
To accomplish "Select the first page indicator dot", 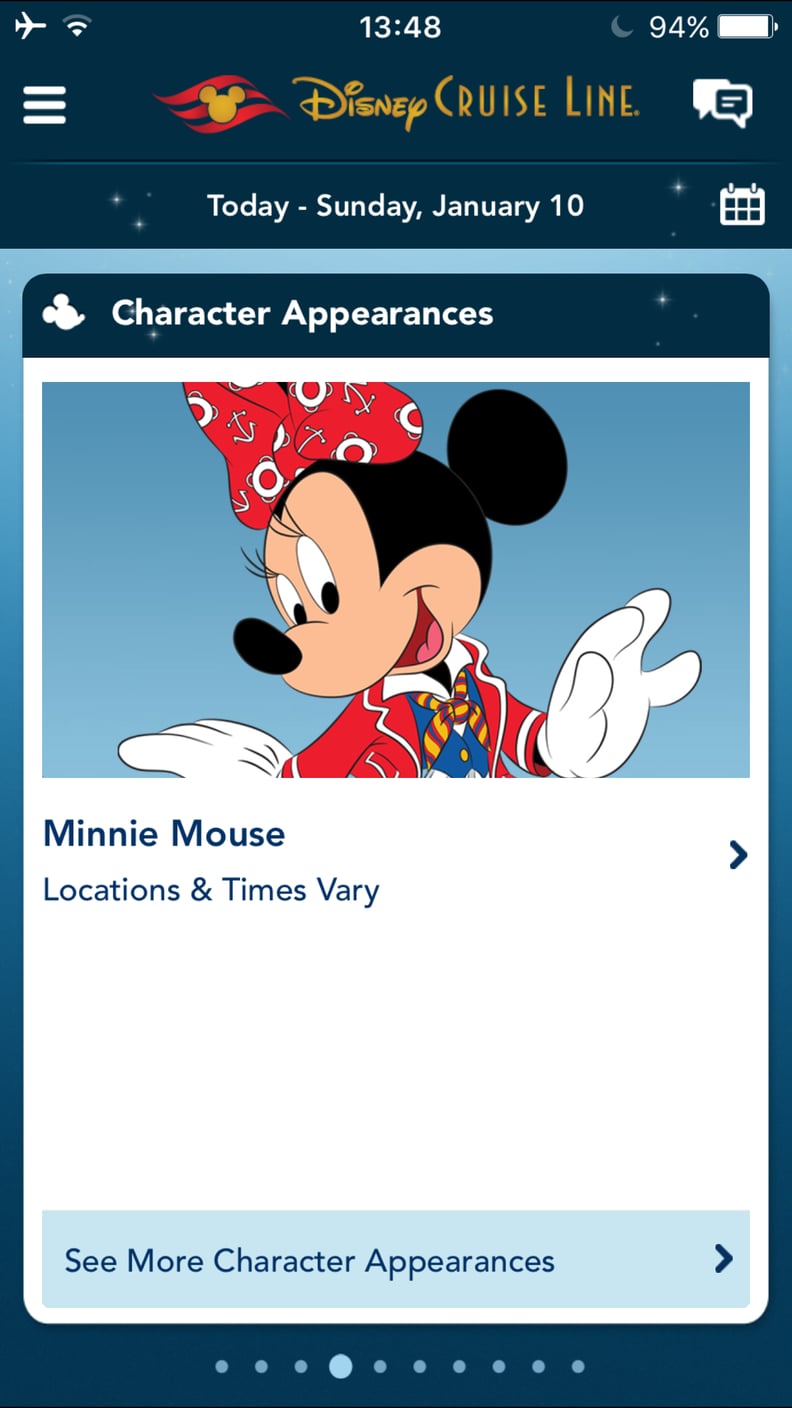I will [x=221, y=1366].
